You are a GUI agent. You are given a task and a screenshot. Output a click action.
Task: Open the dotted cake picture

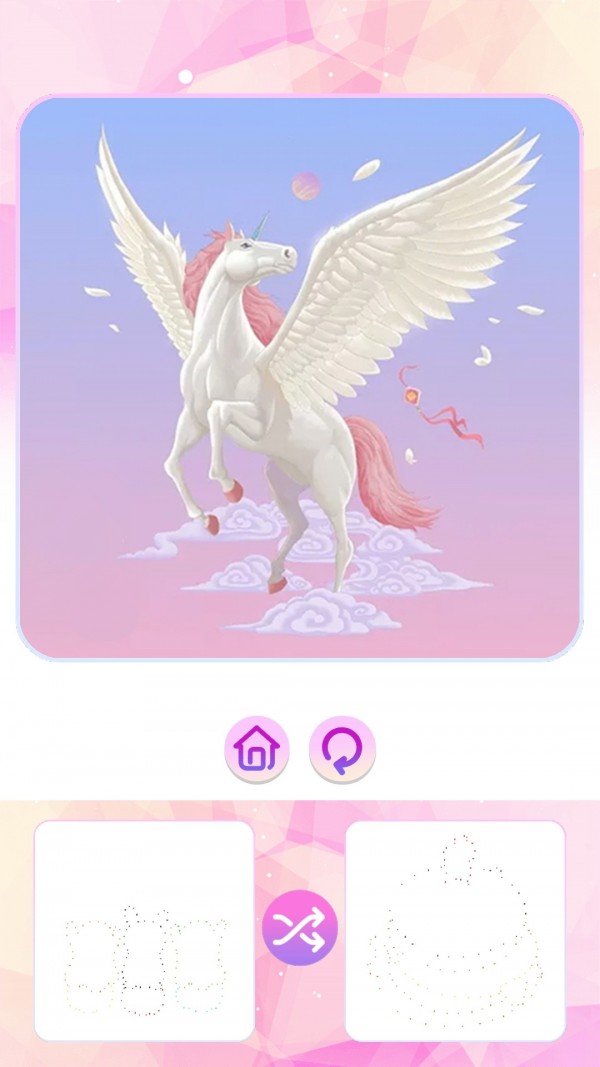455,930
